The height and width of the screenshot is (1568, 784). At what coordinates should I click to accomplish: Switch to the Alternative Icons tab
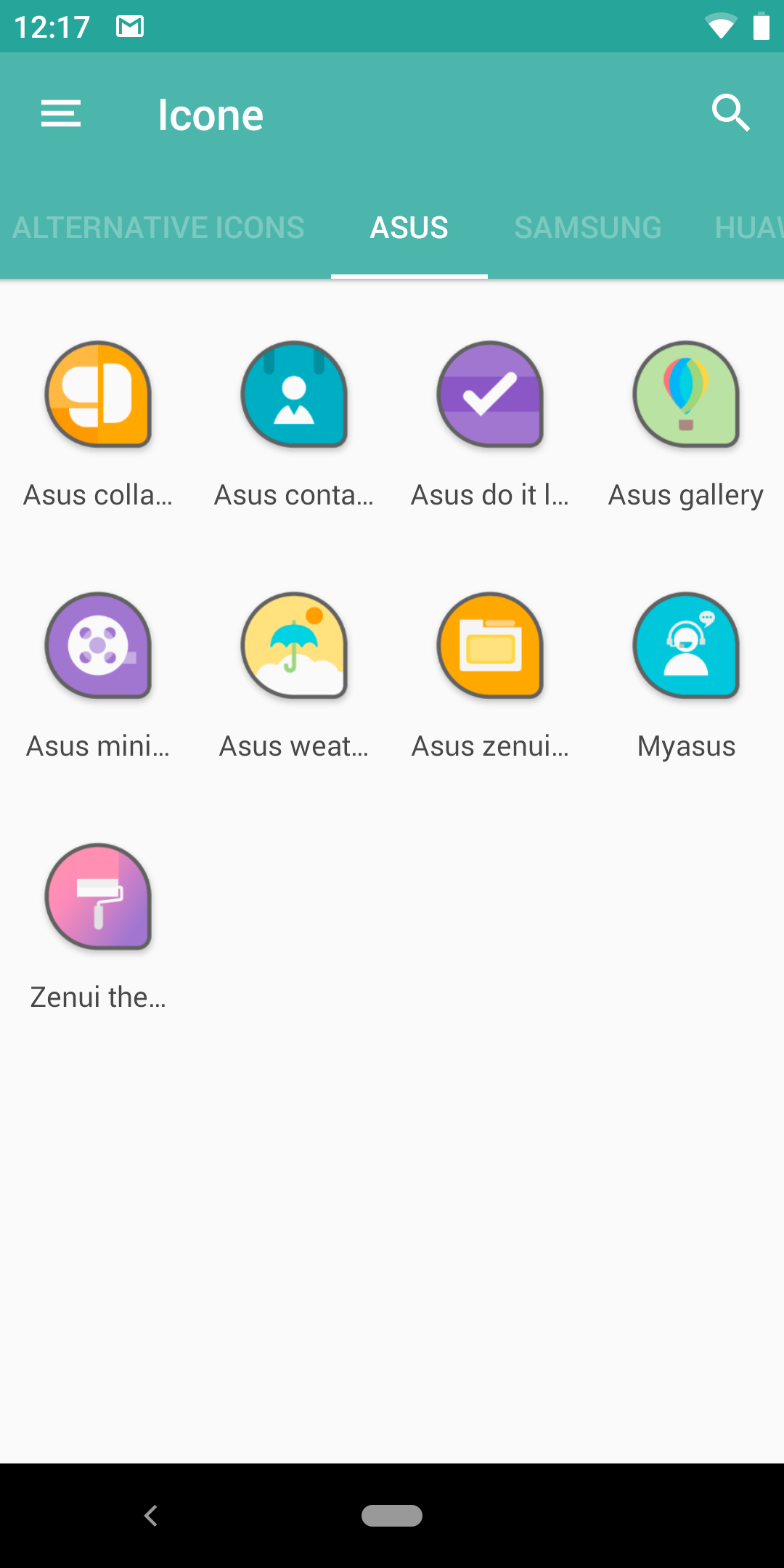[x=158, y=228]
